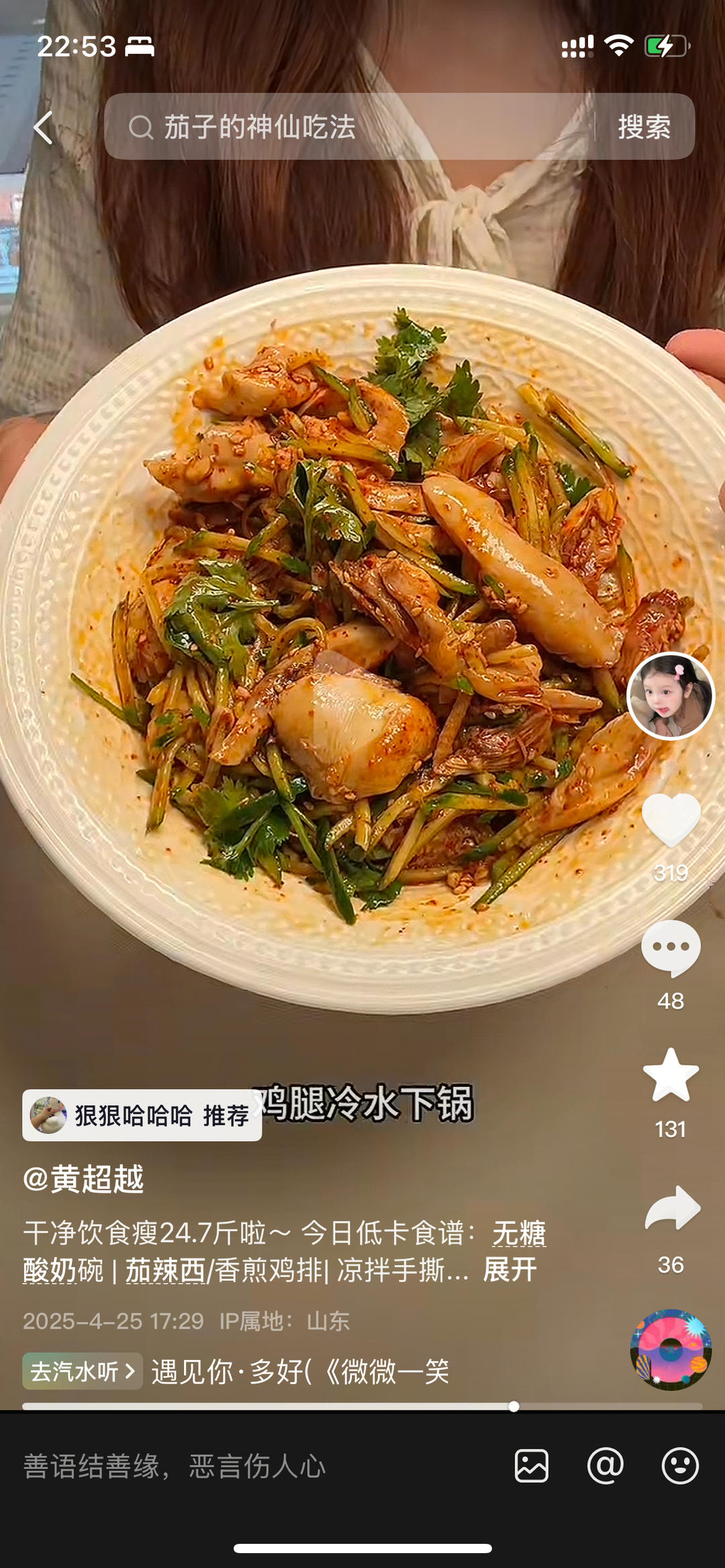
Task: Open the 茄辣西 linked term
Action: pos(165,1269)
